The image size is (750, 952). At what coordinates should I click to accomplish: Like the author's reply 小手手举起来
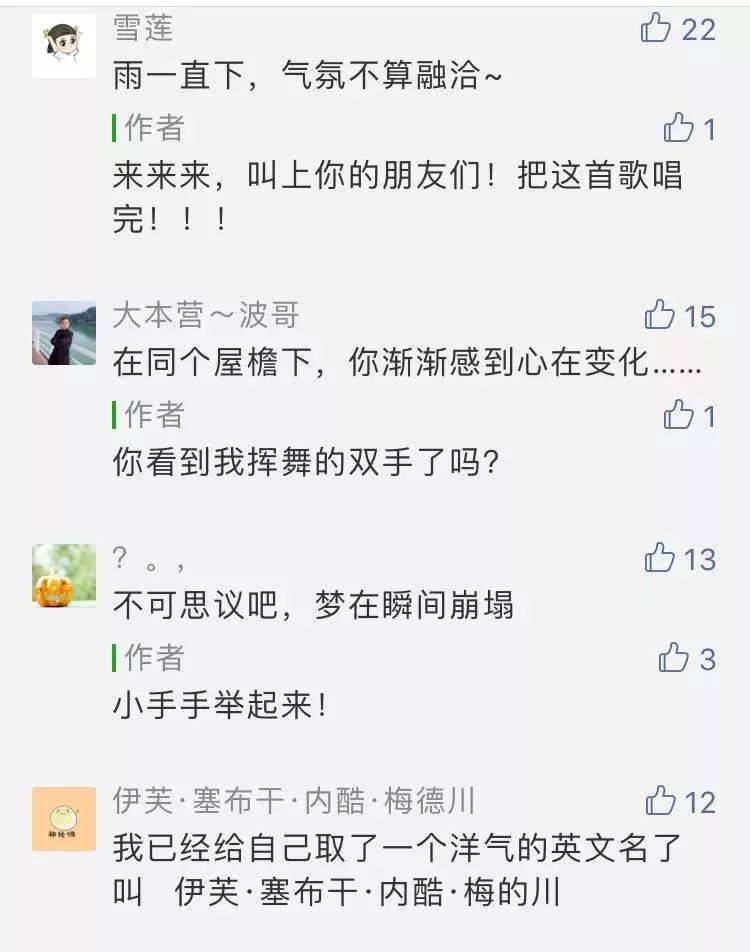pos(674,657)
